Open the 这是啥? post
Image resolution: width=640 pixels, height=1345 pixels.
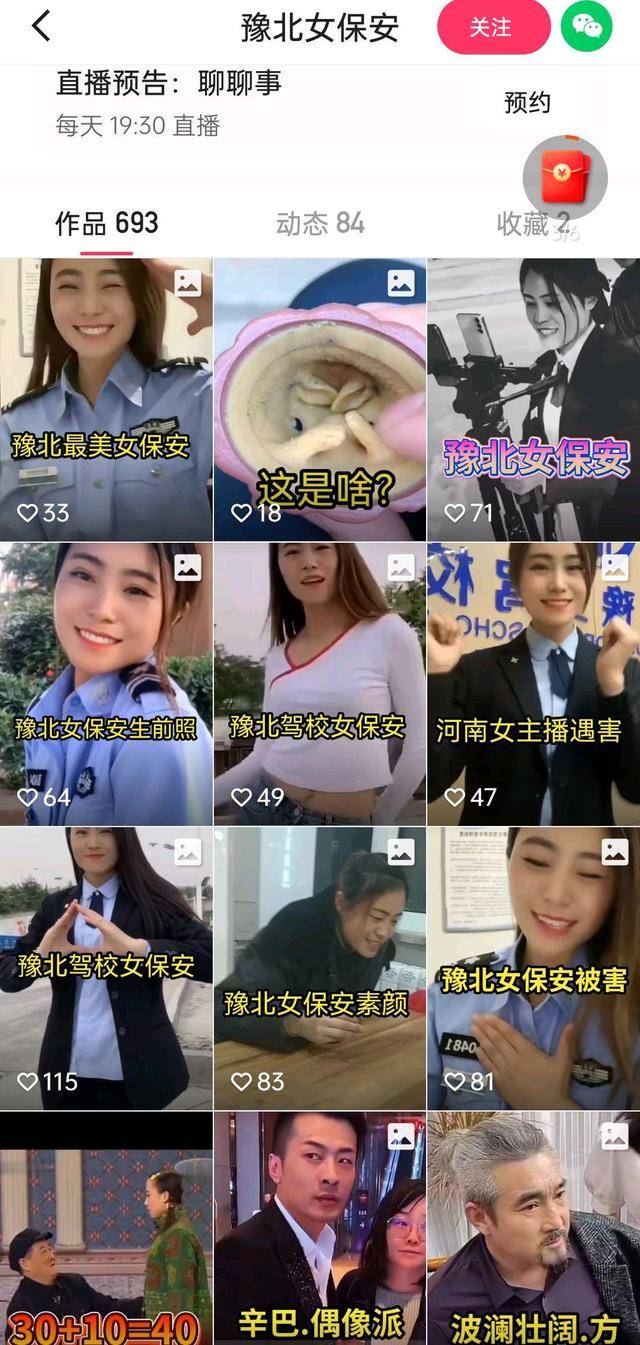pyautogui.click(x=320, y=399)
